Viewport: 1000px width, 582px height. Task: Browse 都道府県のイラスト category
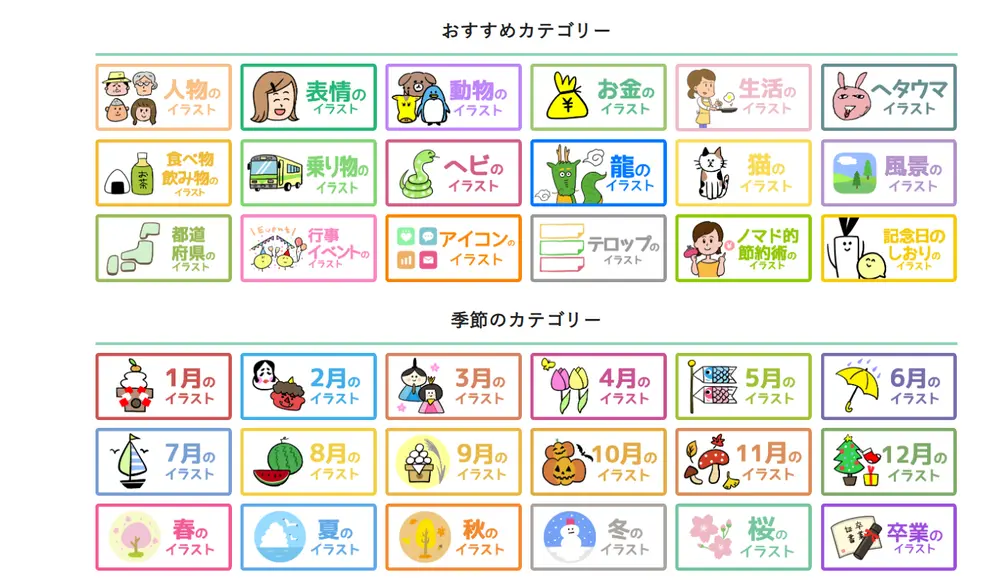[164, 248]
